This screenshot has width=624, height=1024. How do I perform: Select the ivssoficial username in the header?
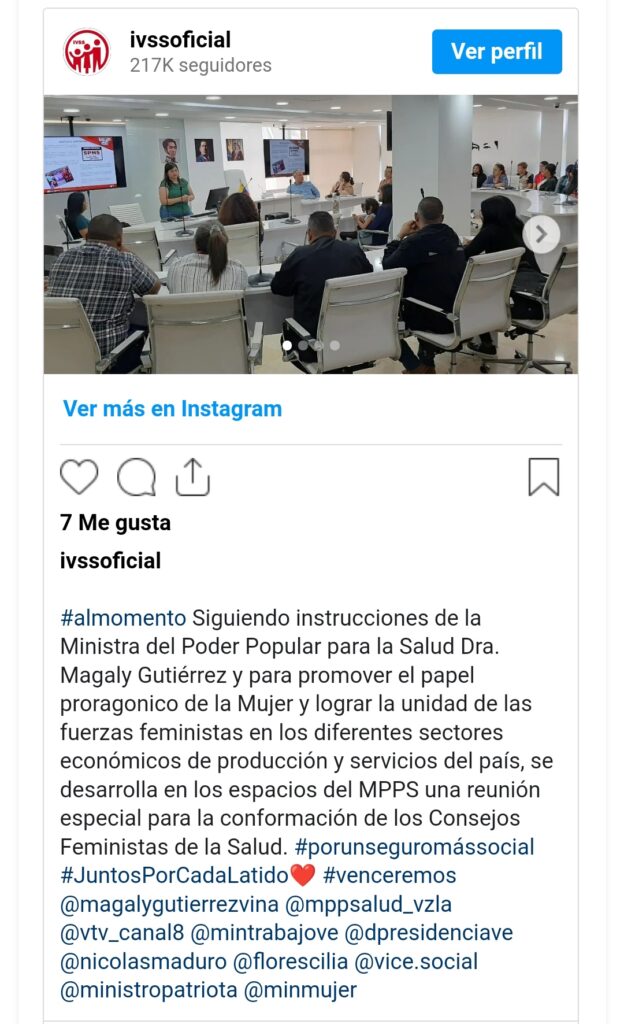180,40
